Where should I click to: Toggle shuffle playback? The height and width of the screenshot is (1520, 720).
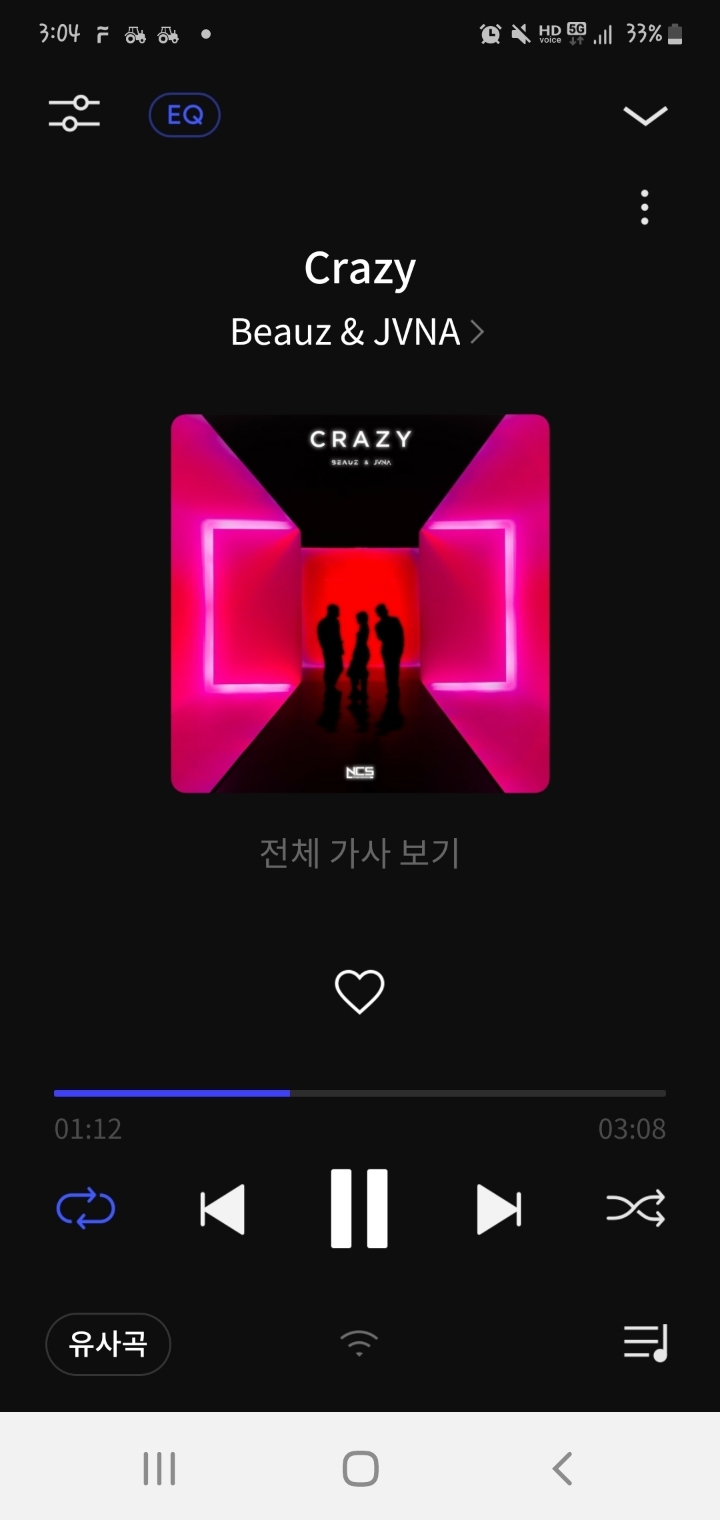[635, 1209]
